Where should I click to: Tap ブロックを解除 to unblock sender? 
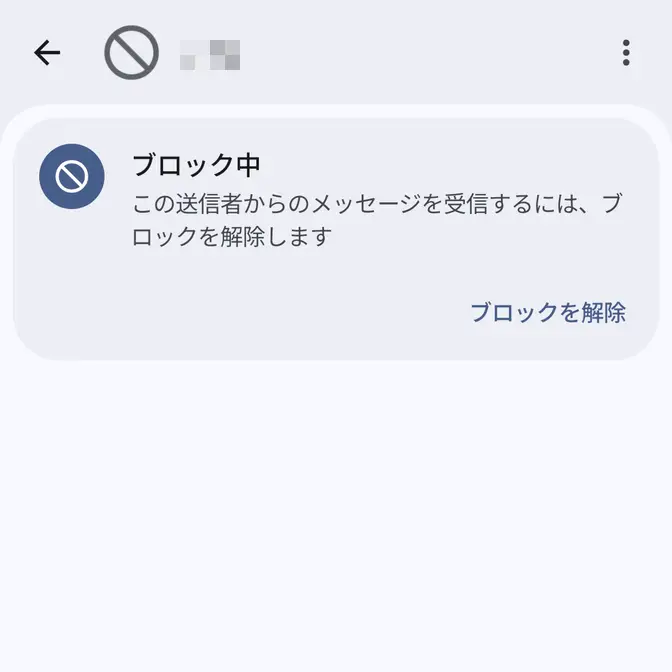pos(547,313)
